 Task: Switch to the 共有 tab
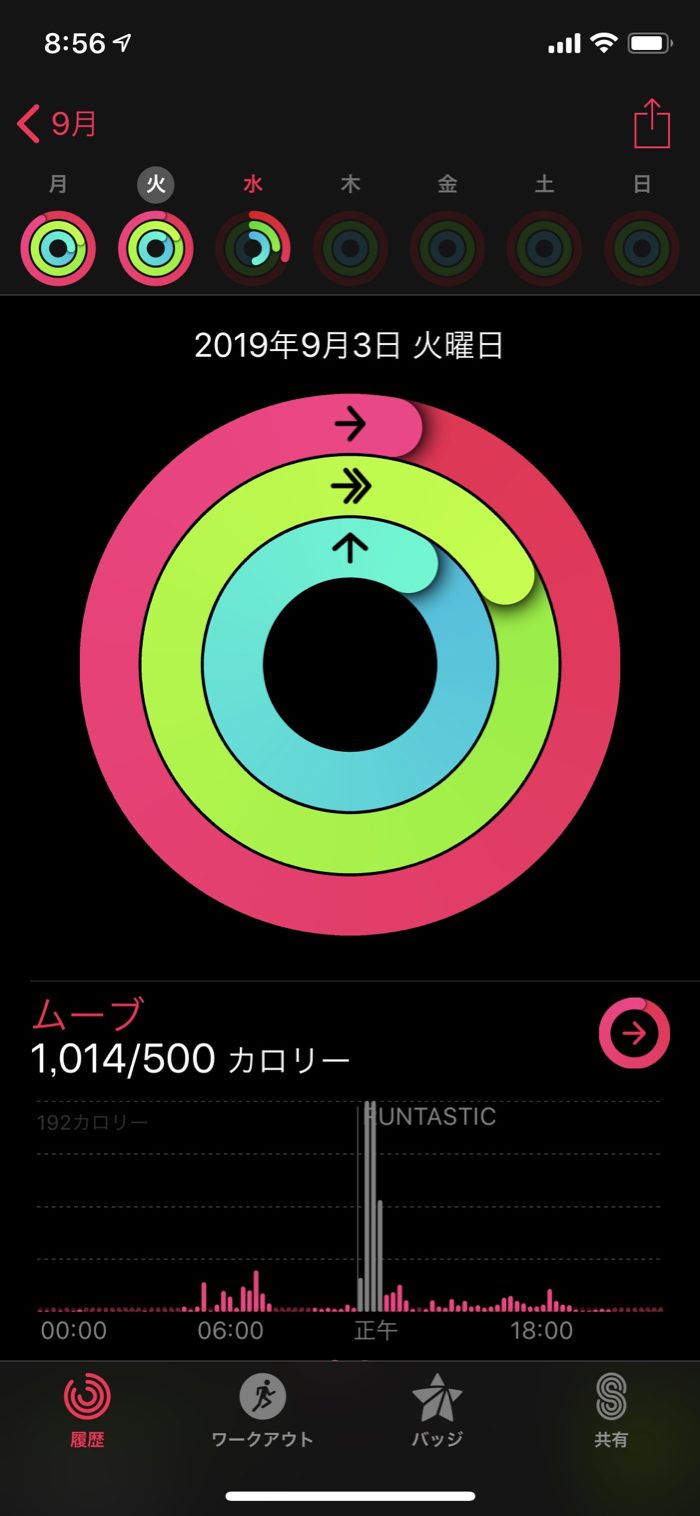[611, 1410]
